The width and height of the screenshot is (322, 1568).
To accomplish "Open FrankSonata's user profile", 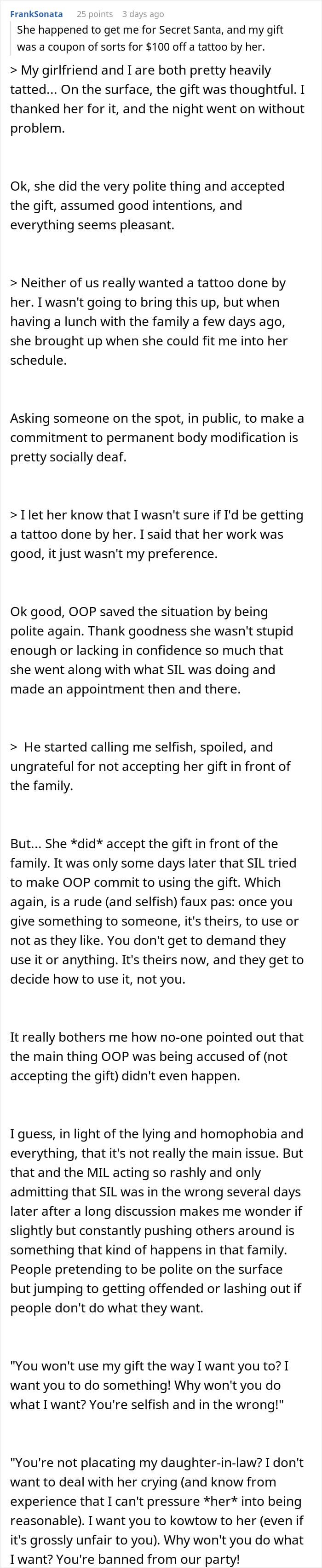I will click(36, 13).
